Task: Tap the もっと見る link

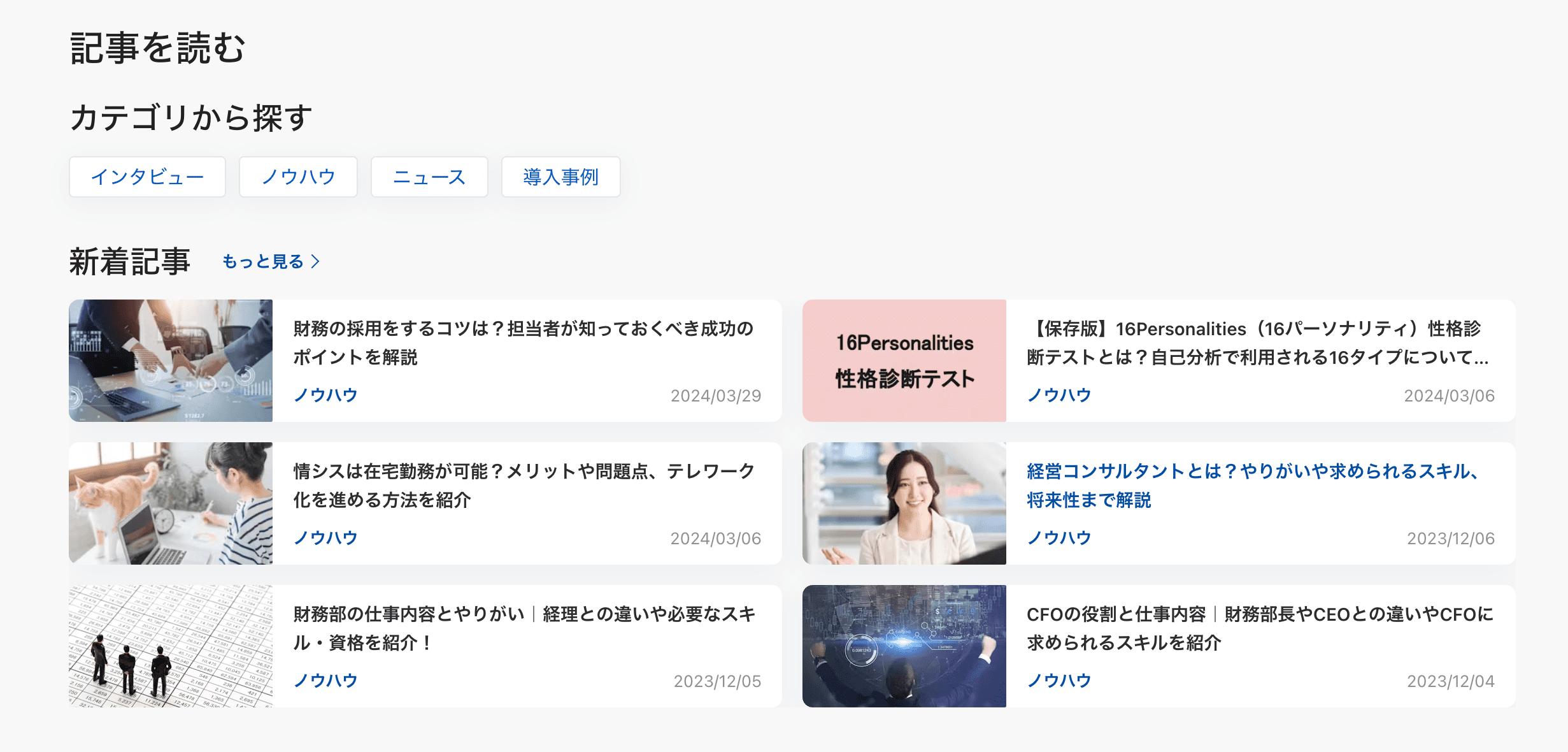Action: pos(271,261)
